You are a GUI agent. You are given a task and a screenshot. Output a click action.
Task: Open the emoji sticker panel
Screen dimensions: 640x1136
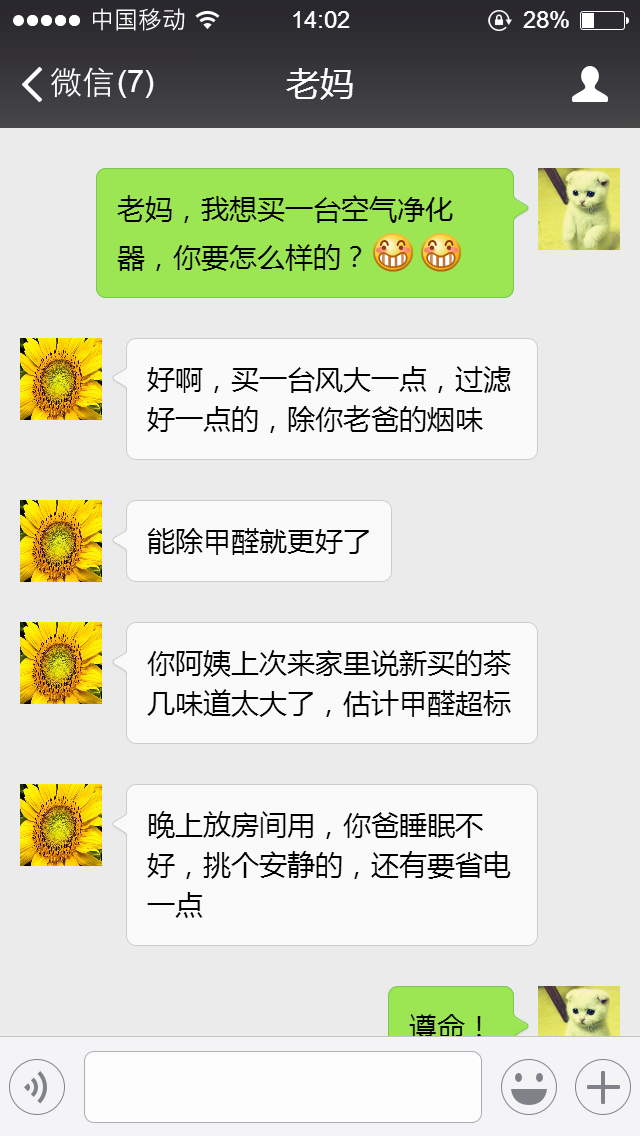pyautogui.click(x=528, y=1086)
